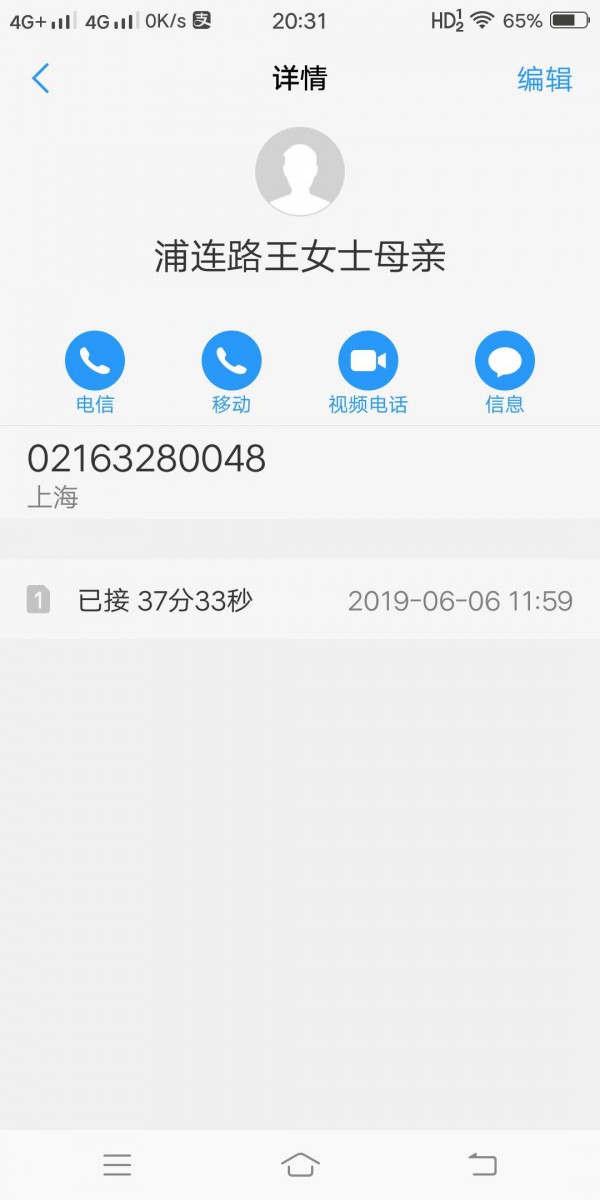
Task: Start a 视频电话 video call
Action: pyautogui.click(x=368, y=361)
